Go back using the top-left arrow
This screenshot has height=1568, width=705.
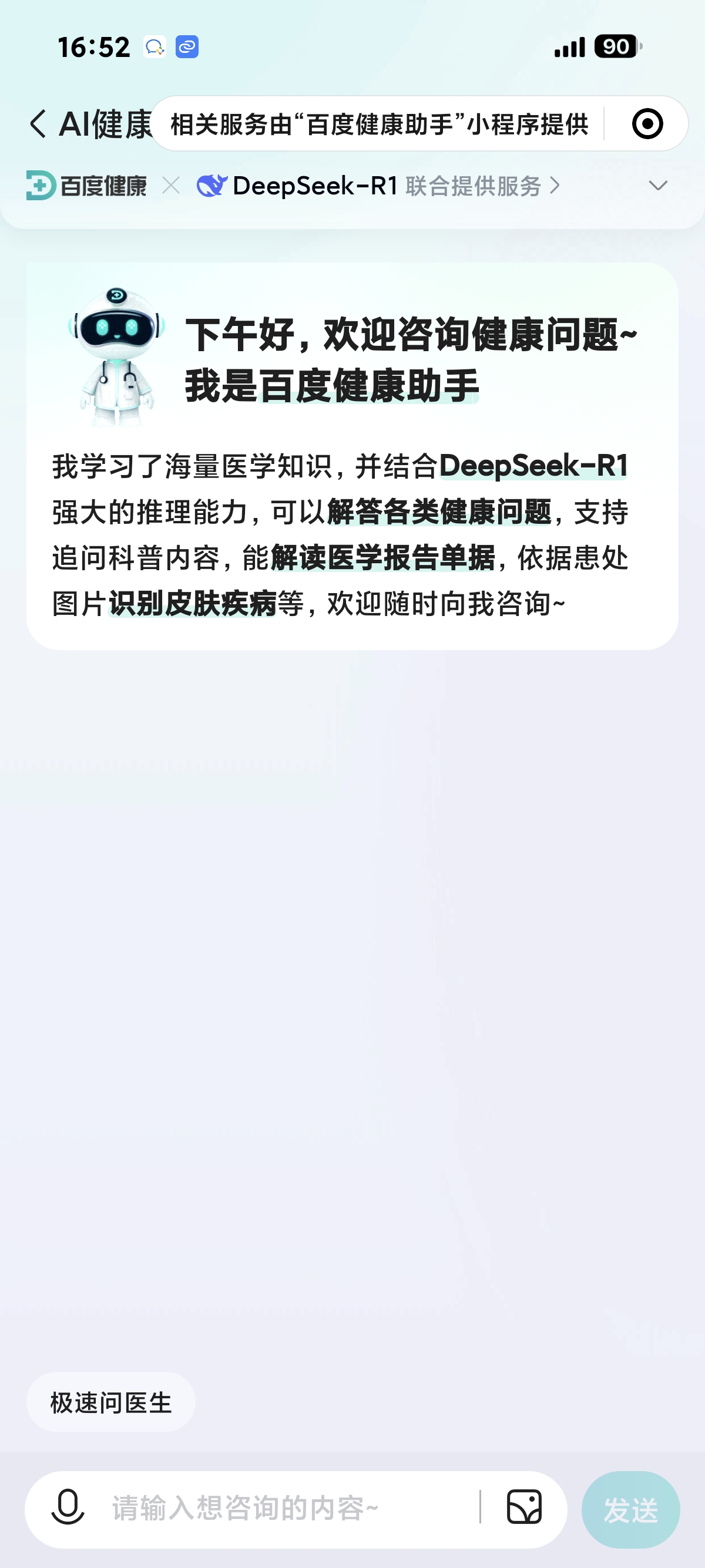[x=38, y=123]
